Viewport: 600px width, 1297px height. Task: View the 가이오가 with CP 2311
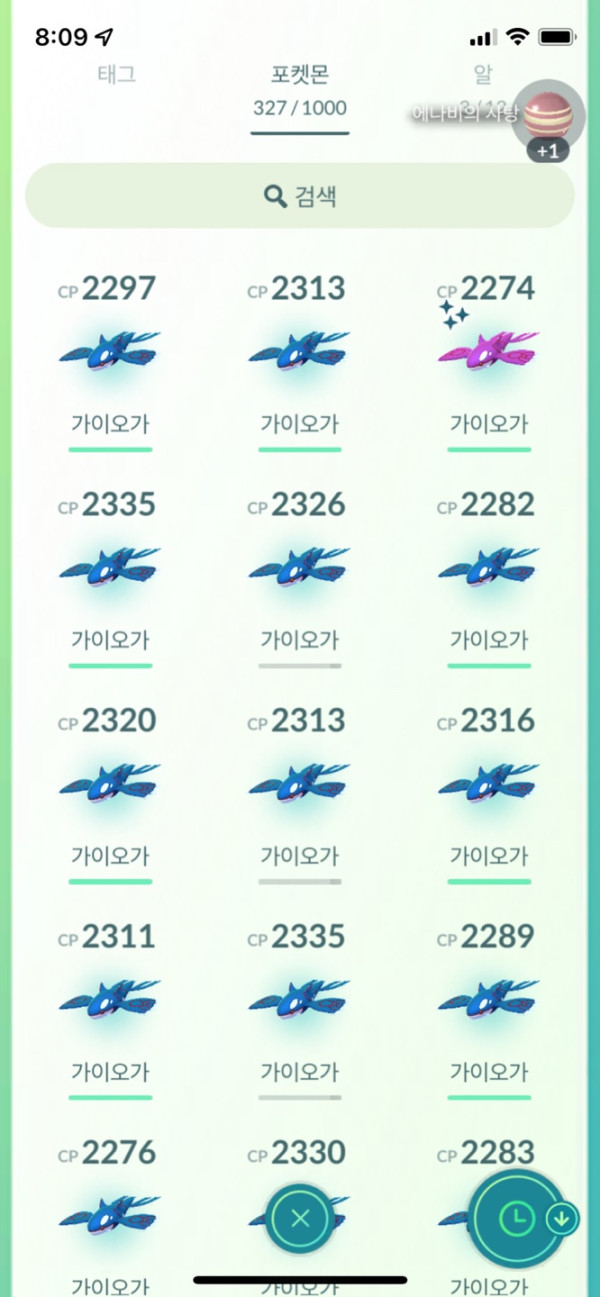[x=110, y=1001]
